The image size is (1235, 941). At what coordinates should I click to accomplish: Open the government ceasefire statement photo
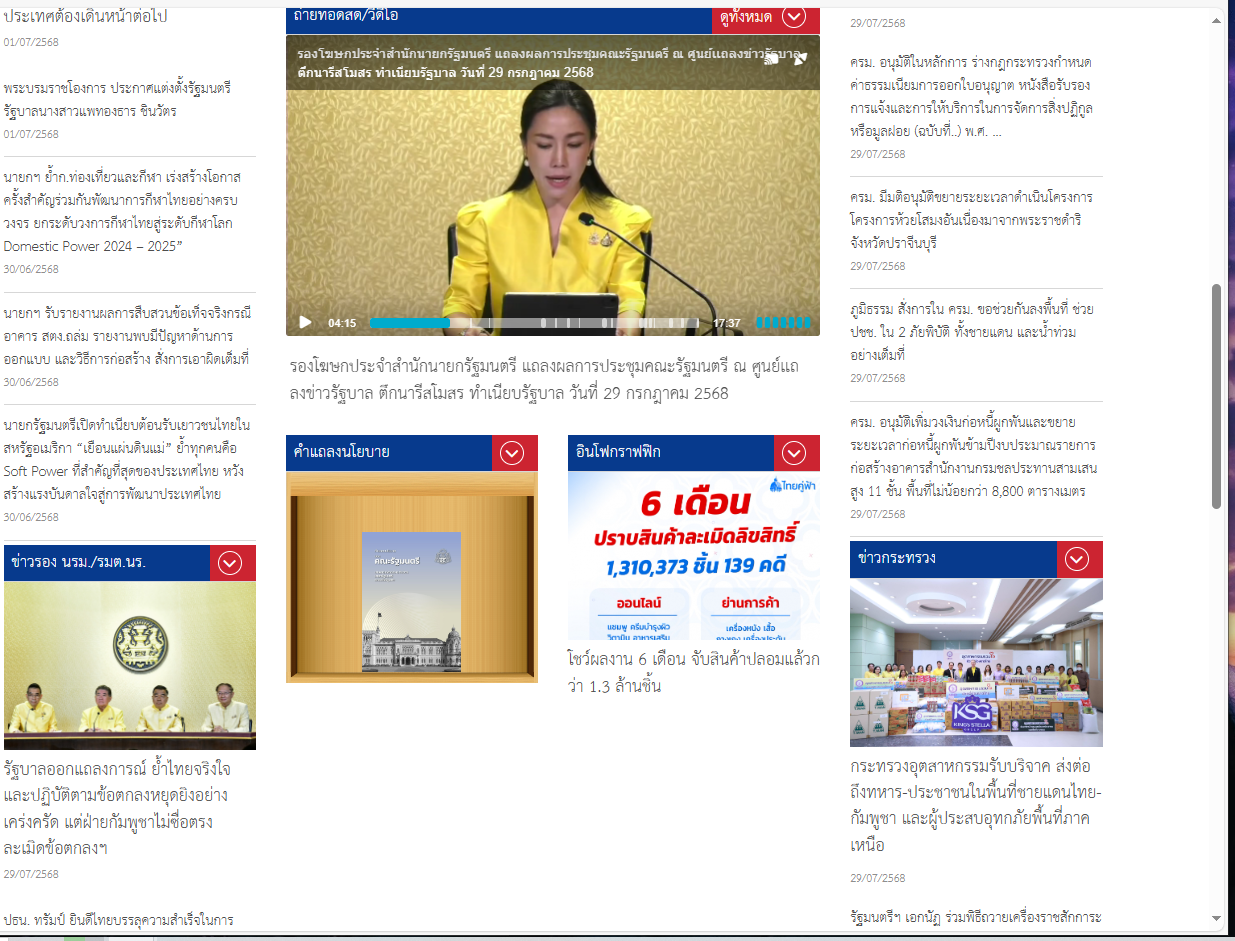(129, 665)
